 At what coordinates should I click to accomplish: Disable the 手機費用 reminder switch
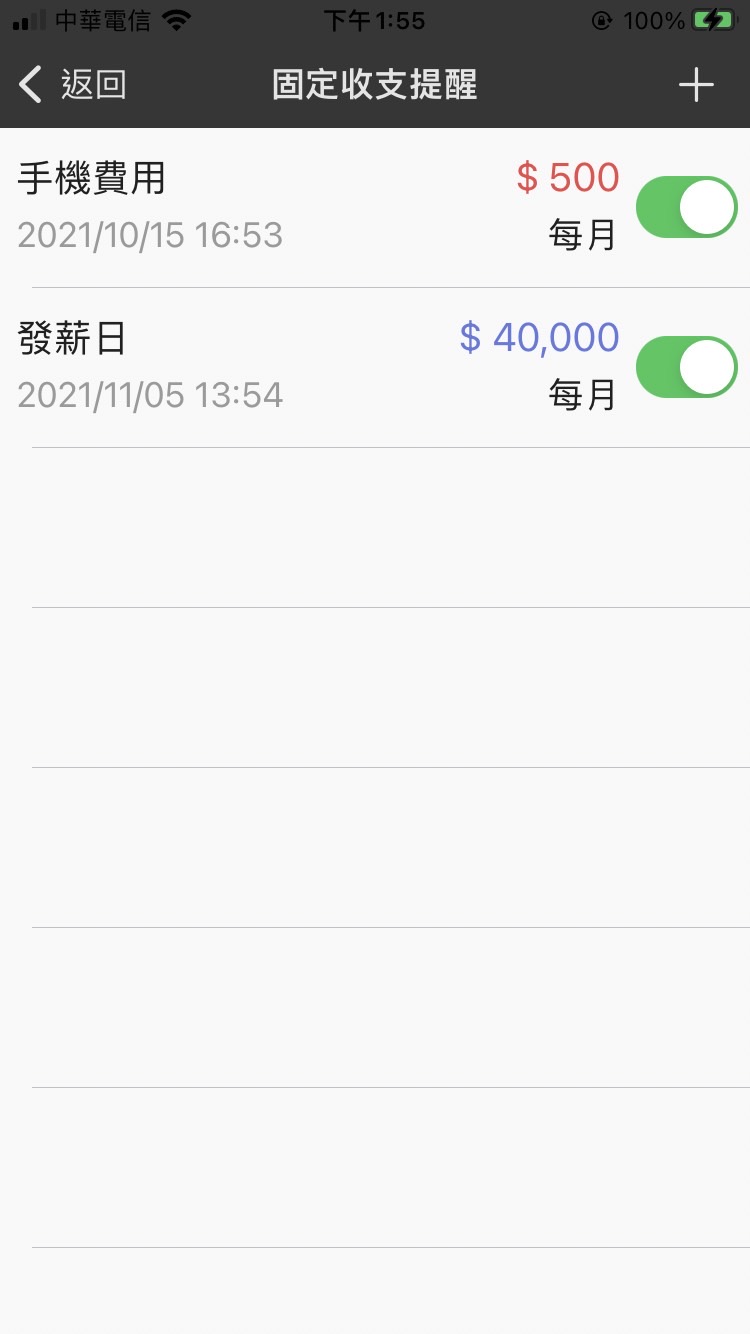point(686,207)
